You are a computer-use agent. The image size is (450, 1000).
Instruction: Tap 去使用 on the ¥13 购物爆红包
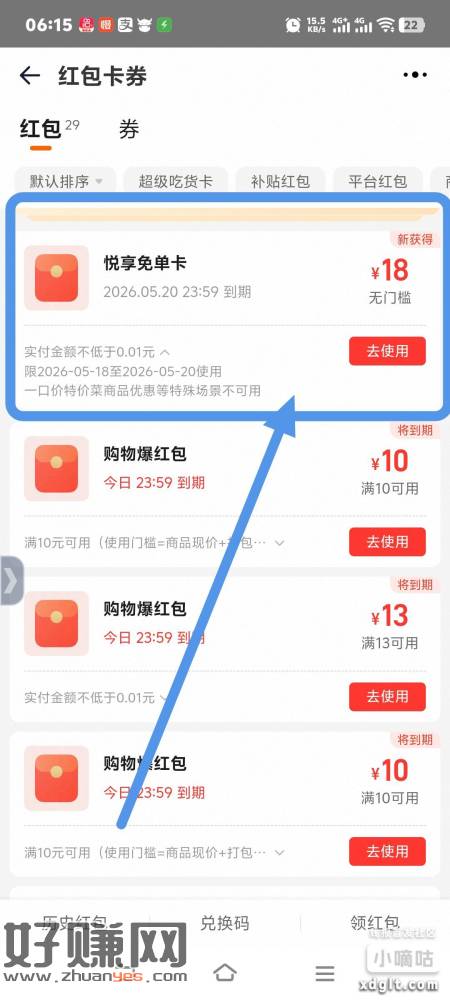pos(387,696)
